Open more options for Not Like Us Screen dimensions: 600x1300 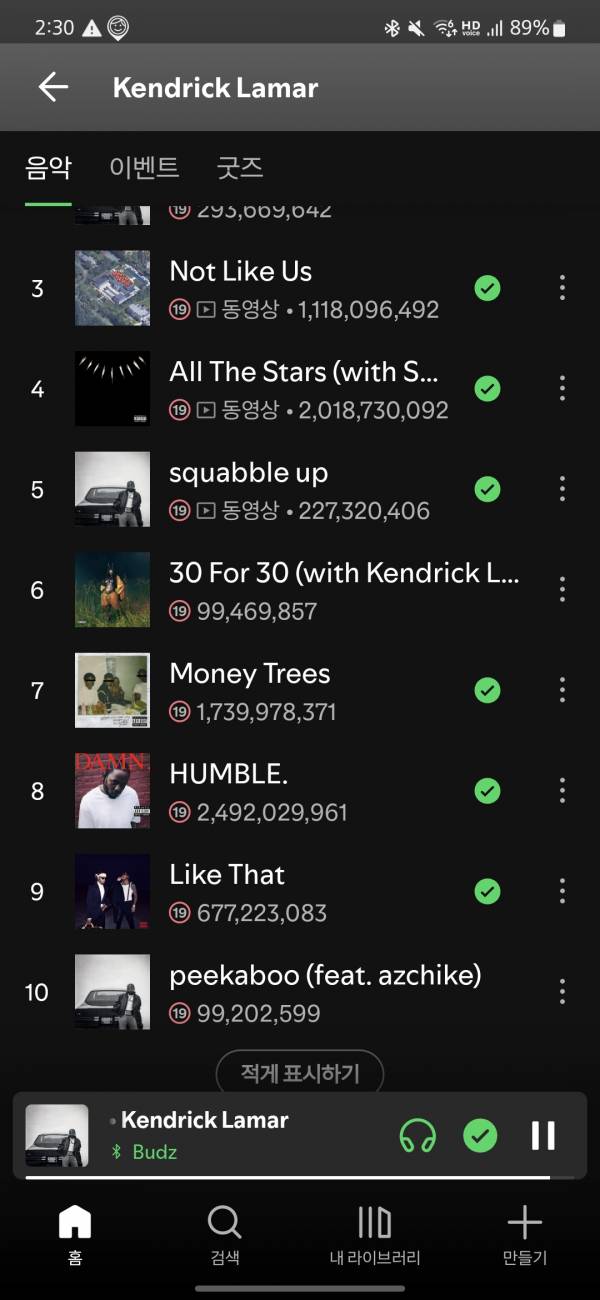(562, 288)
